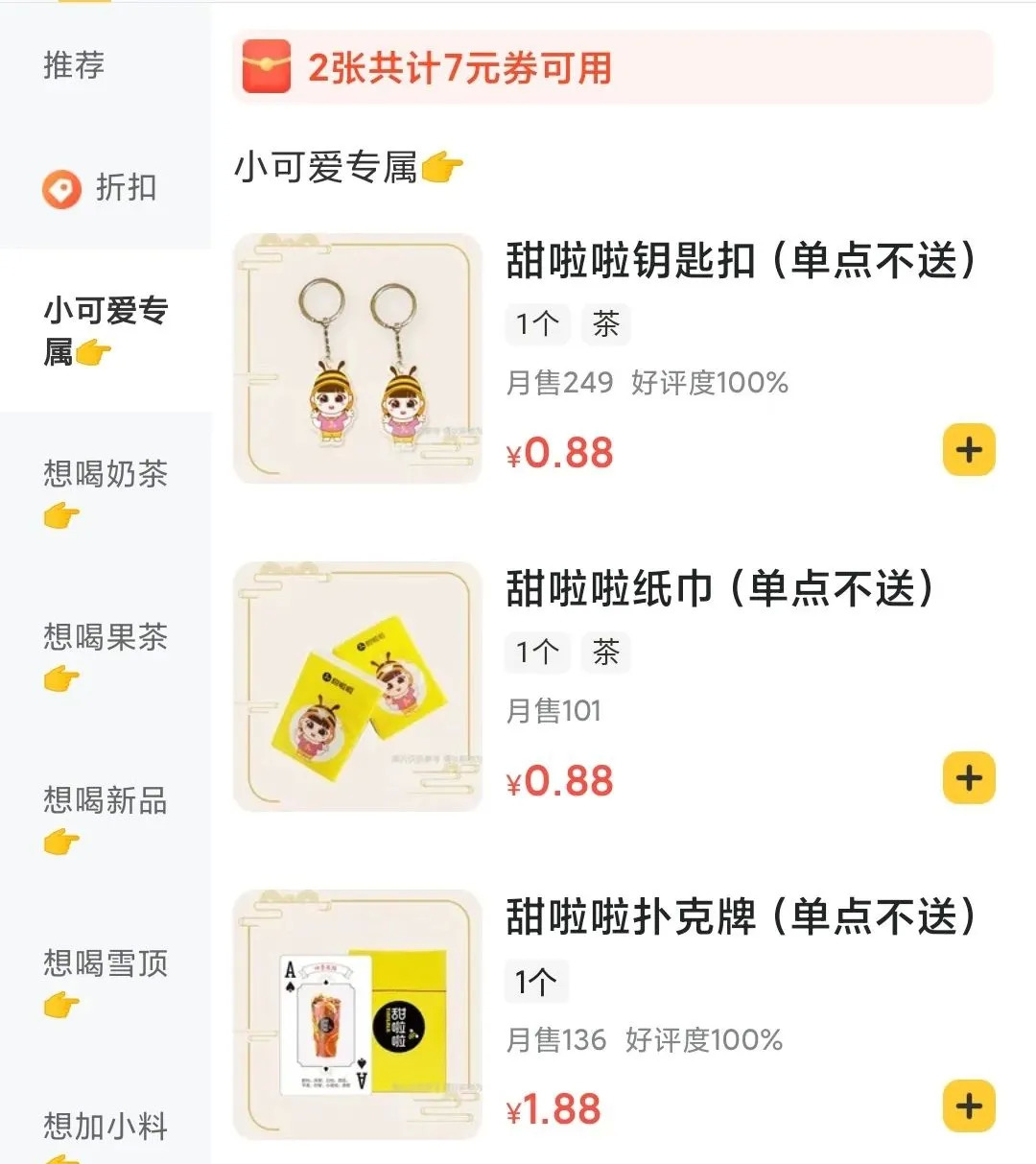Switch to the 推荐 category

click(x=74, y=65)
